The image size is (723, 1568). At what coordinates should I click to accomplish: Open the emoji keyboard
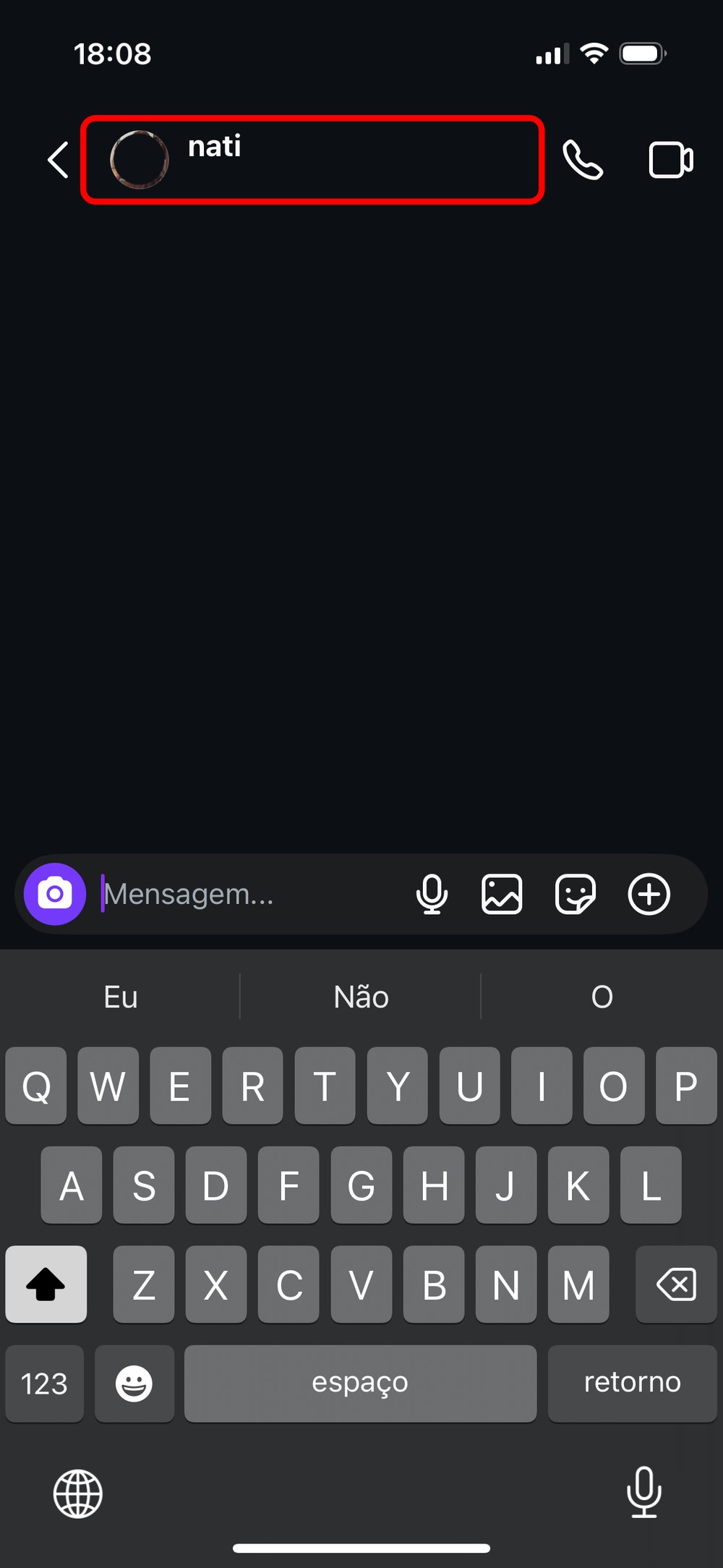pos(134,1384)
